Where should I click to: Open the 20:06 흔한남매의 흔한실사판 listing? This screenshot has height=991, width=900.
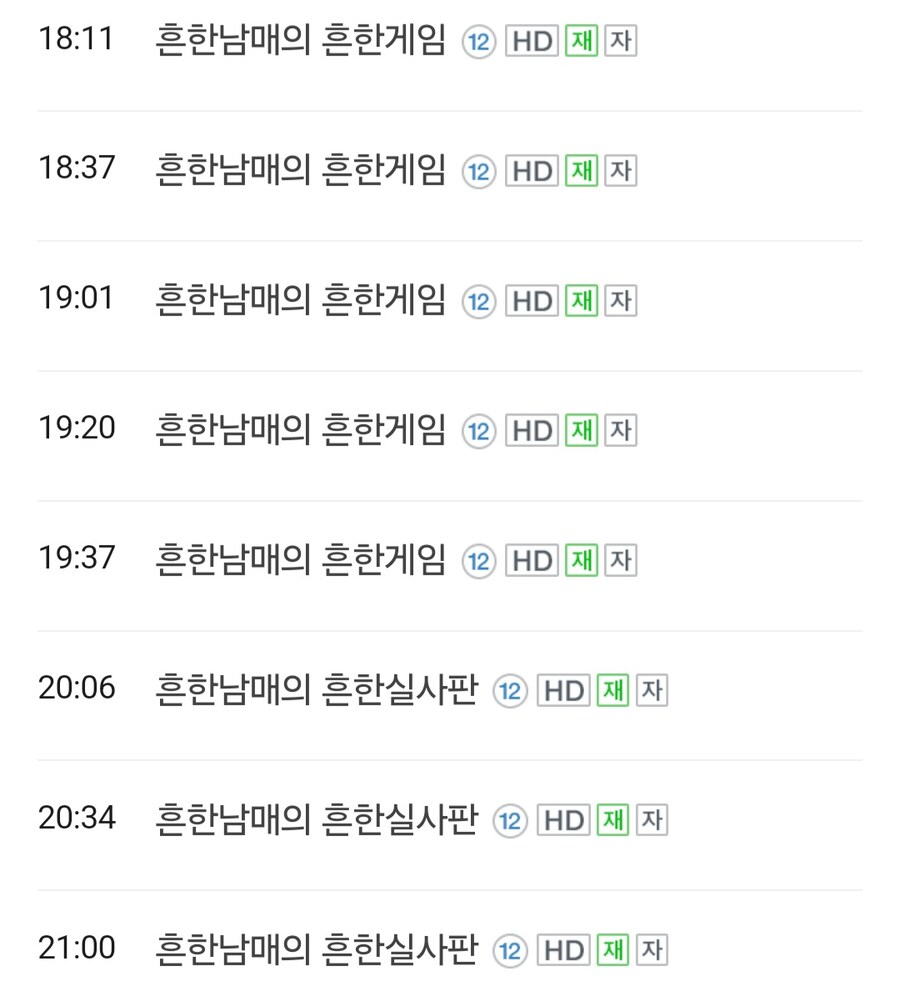point(317,690)
